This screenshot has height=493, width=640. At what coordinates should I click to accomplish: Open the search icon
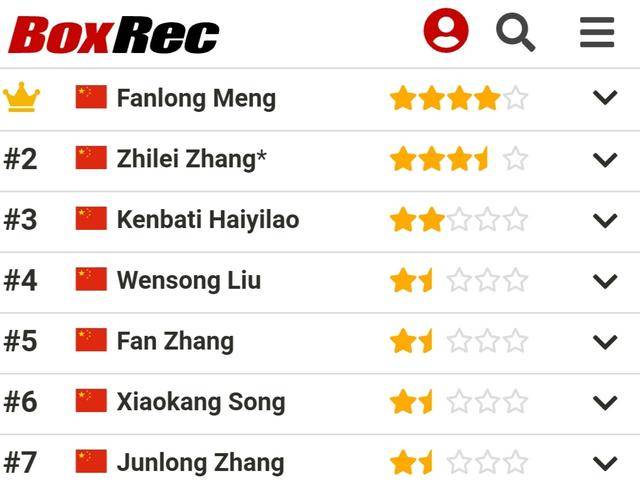(x=516, y=32)
